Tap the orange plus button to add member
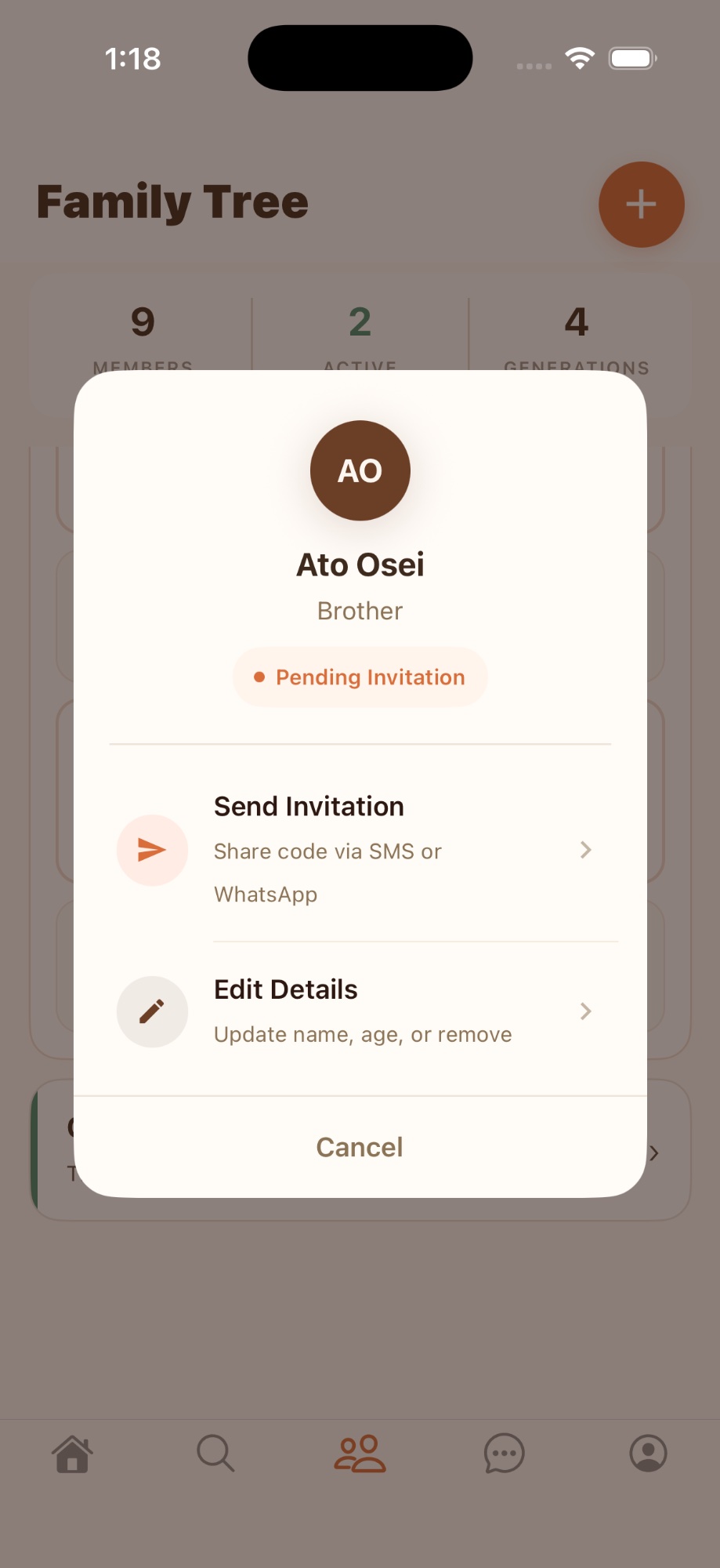The width and height of the screenshot is (720, 1568). [641, 204]
